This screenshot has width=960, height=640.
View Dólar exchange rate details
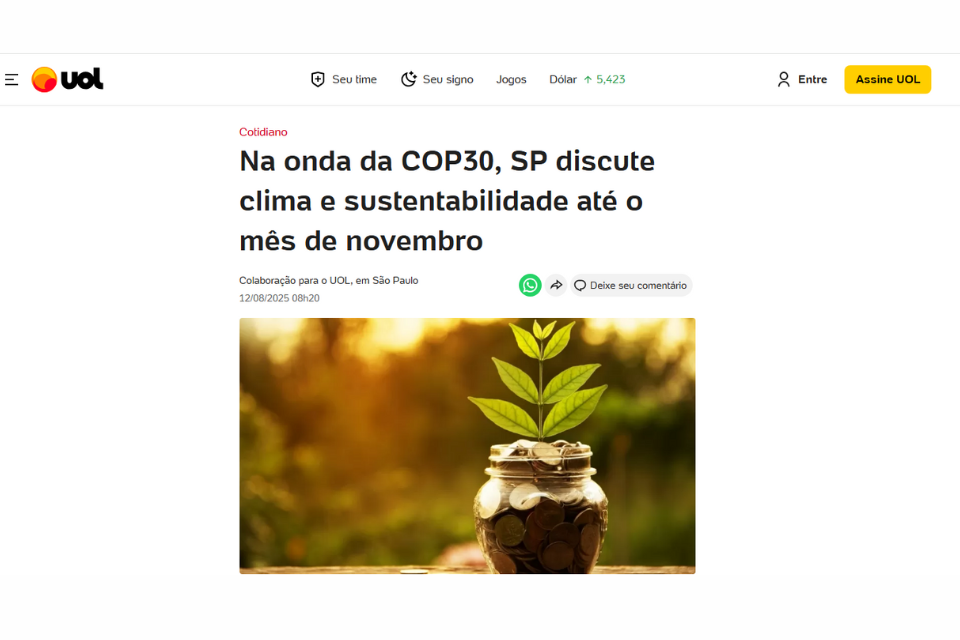(x=587, y=79)
